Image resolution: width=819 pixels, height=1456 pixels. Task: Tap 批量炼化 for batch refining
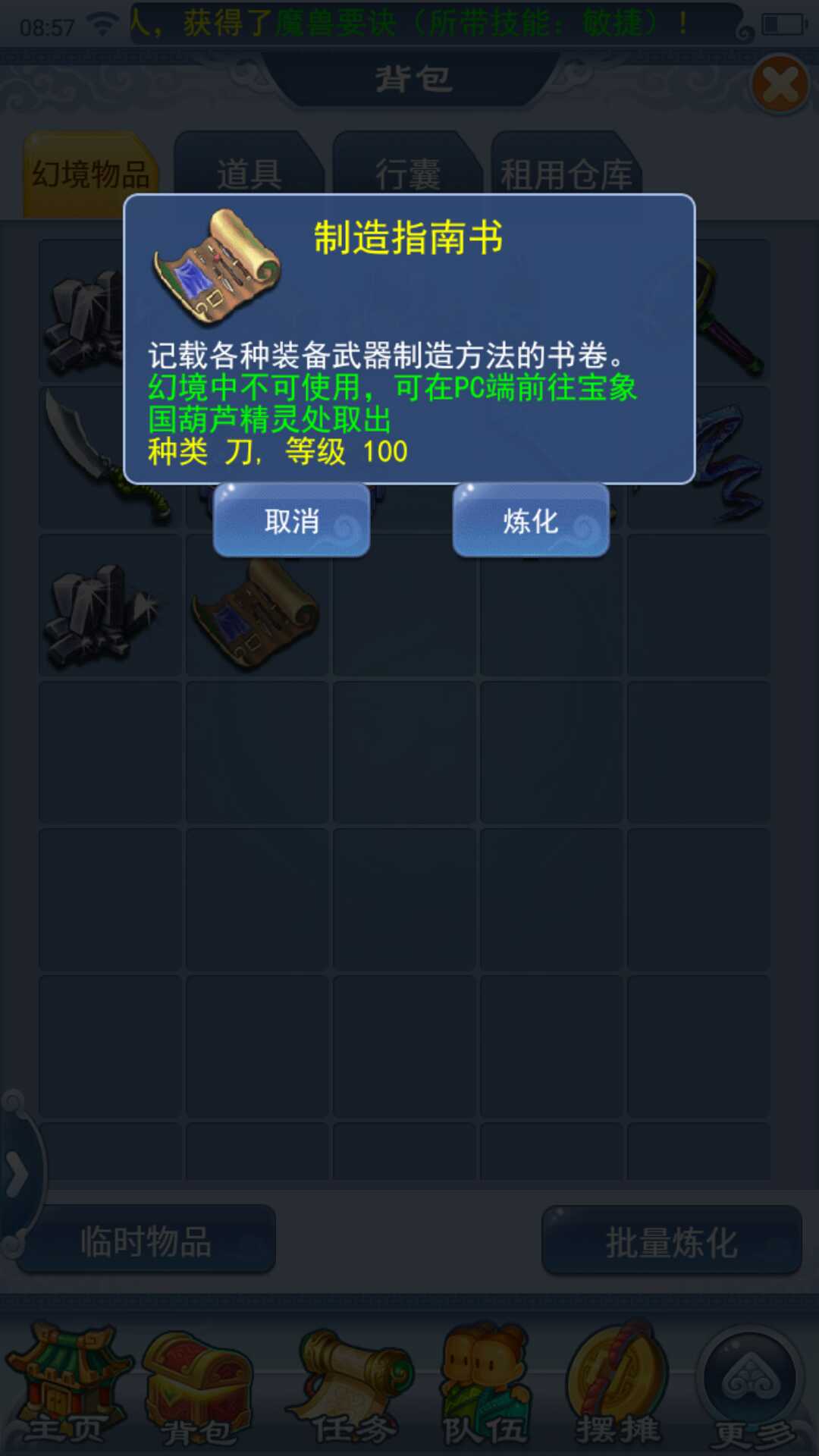(x=671, y=1242)
